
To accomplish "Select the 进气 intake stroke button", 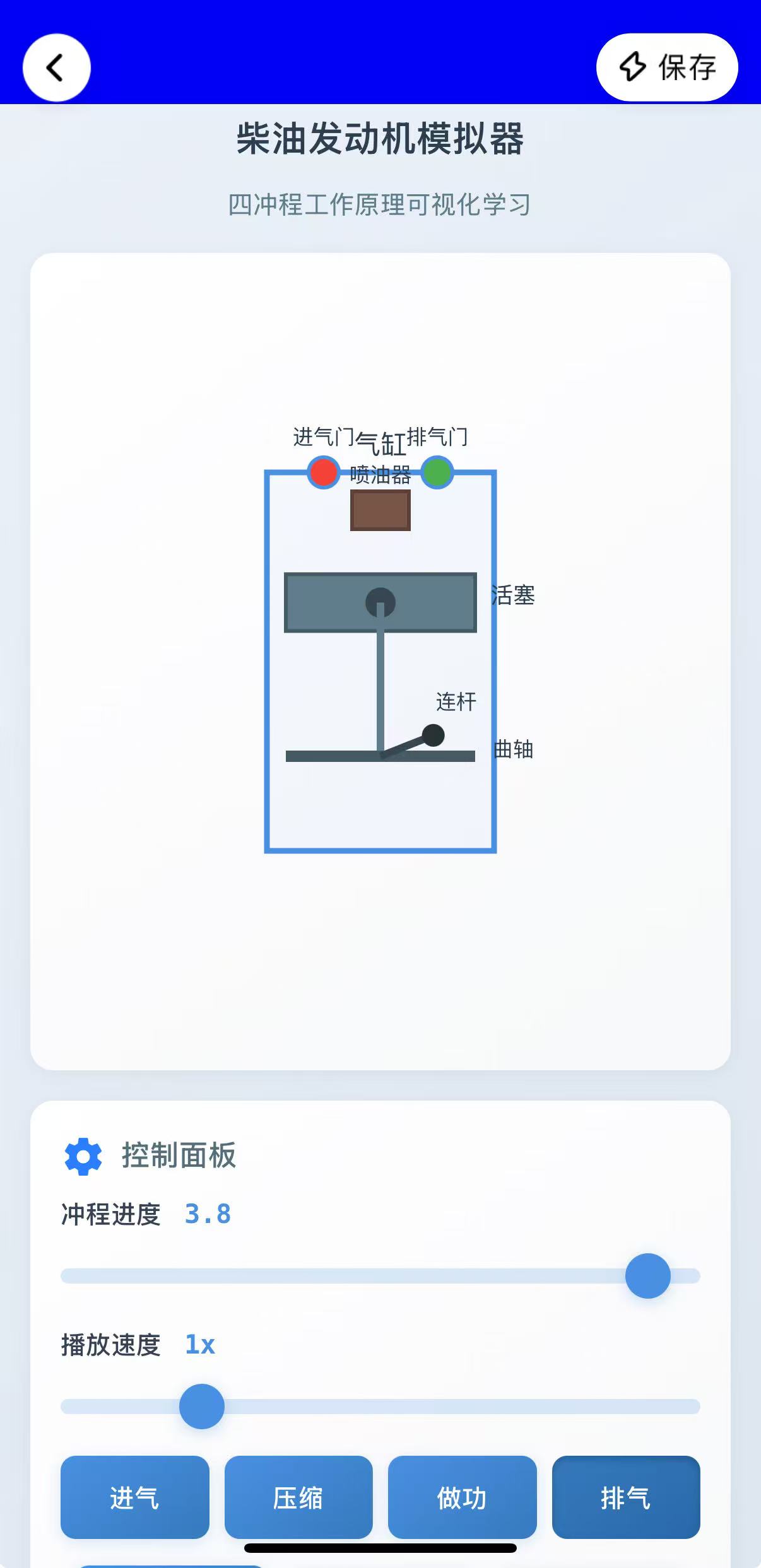I will pyautogui.click(x=134, y=1497).
